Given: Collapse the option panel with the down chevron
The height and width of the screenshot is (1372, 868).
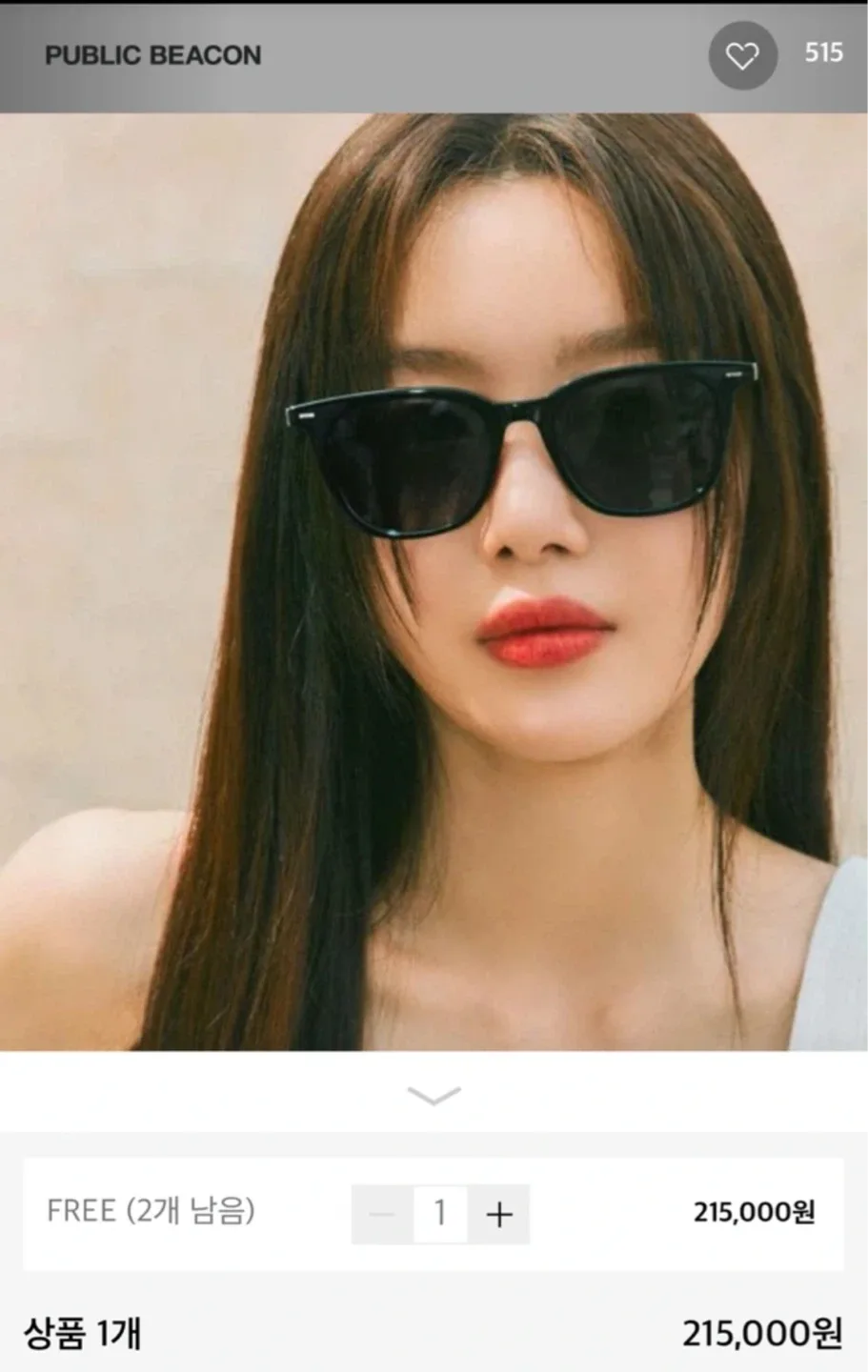Looking at the screenshot, I should (x=434, y=1095).
